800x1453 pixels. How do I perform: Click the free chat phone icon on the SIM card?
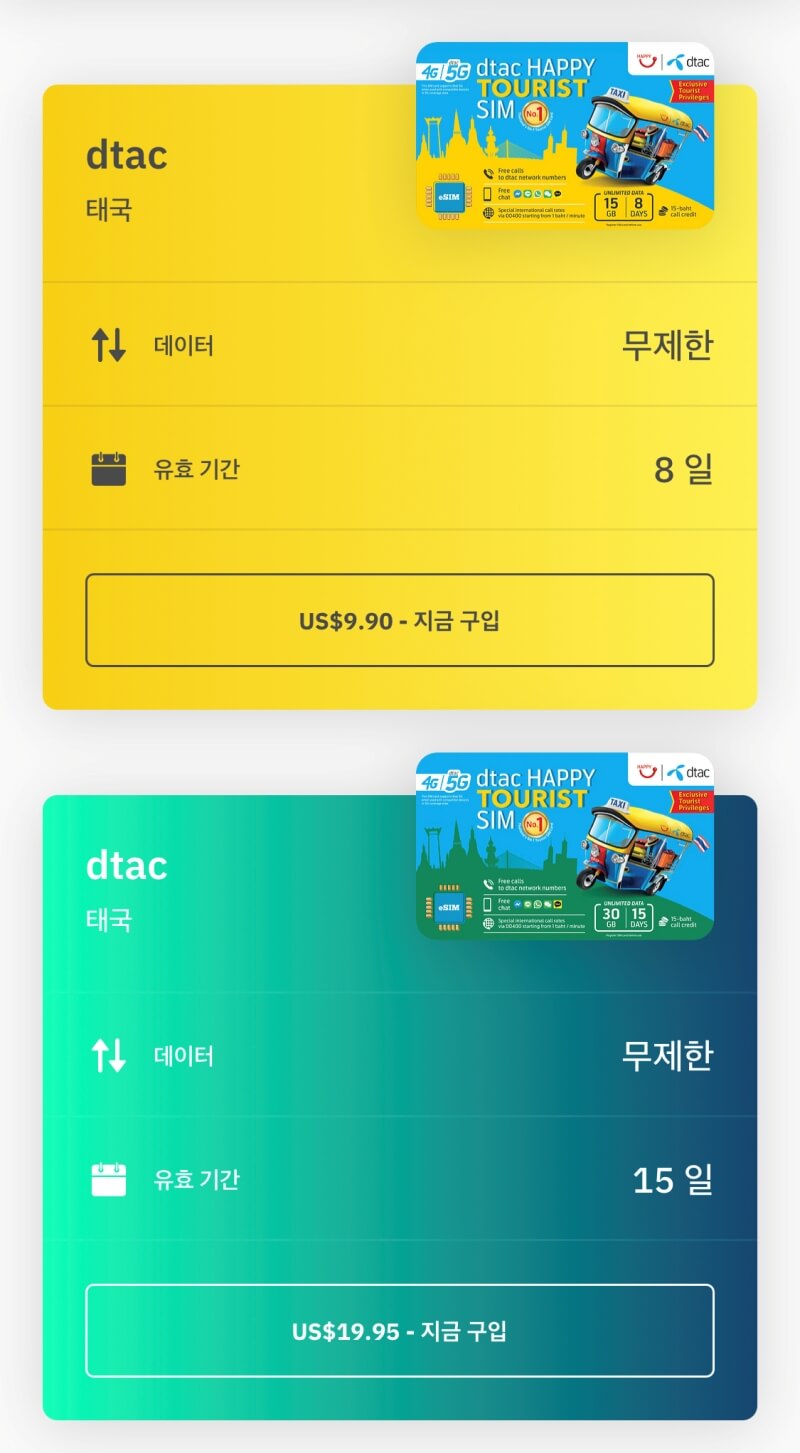[x=489, y=192]
